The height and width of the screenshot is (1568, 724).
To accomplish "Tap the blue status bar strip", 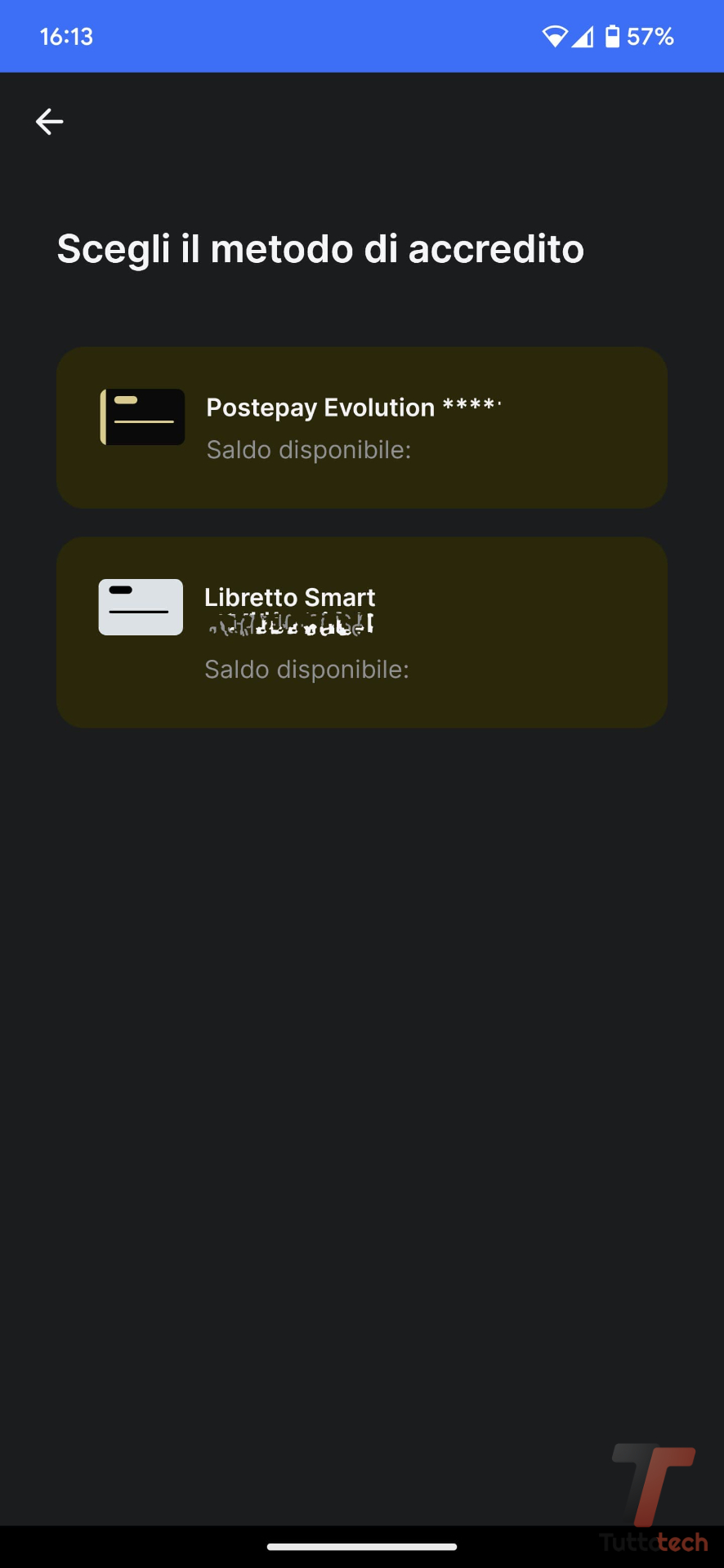I will [362, 36].
